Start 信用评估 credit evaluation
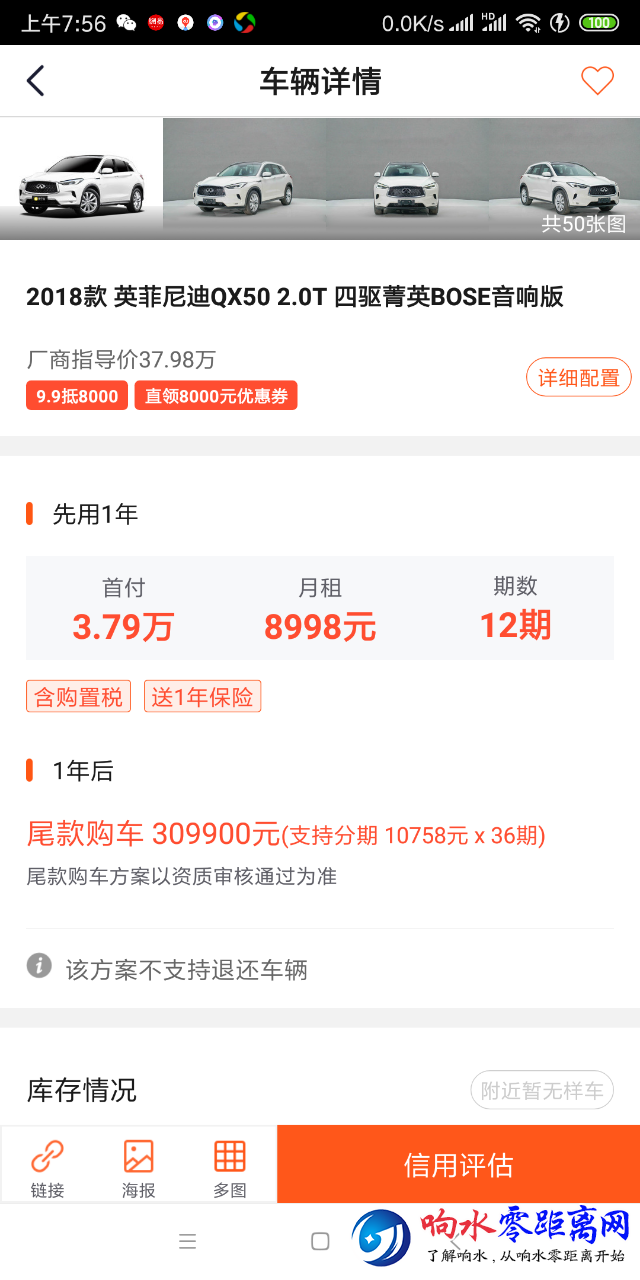The height and width of the screenshot is (1280, 640). [x=458, y=1165]
